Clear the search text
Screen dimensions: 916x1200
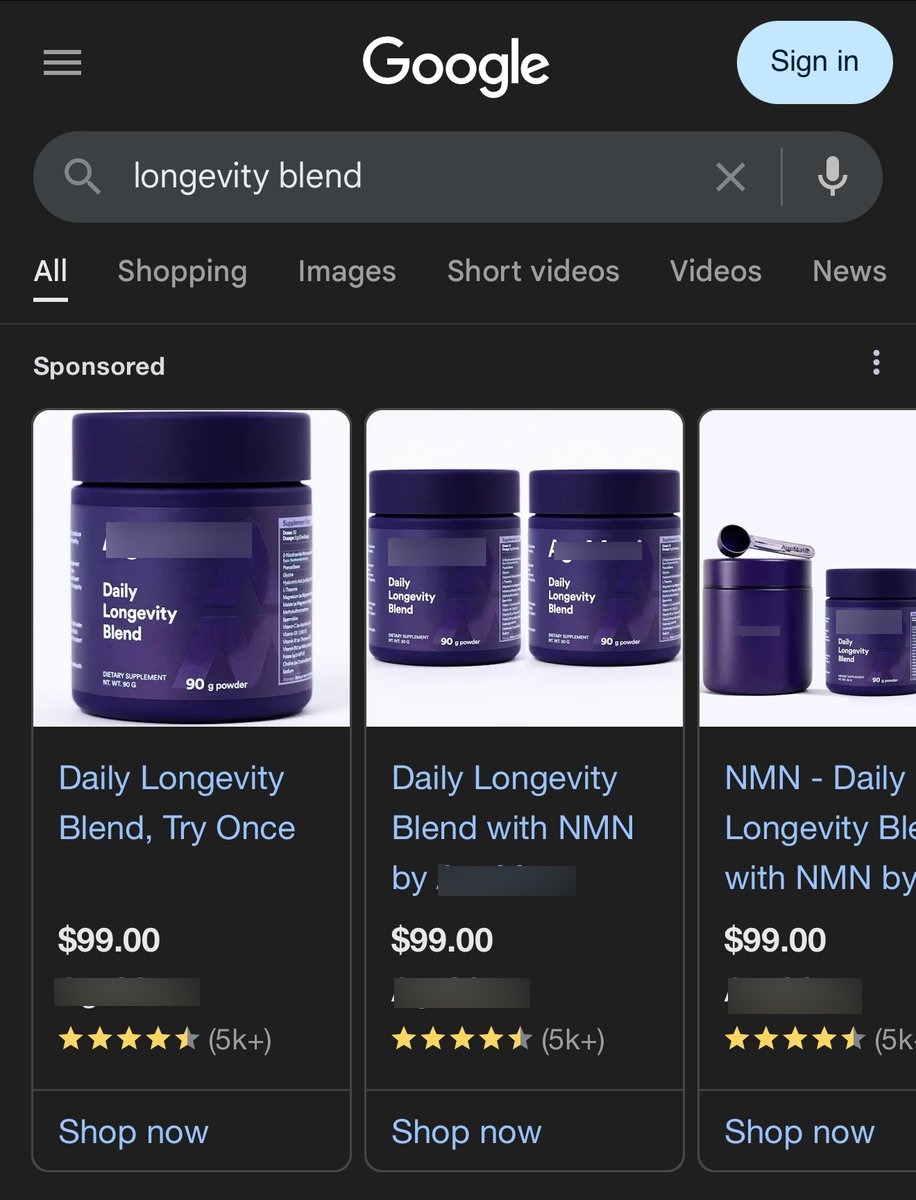pyautogui.click(x=731, y=178)
